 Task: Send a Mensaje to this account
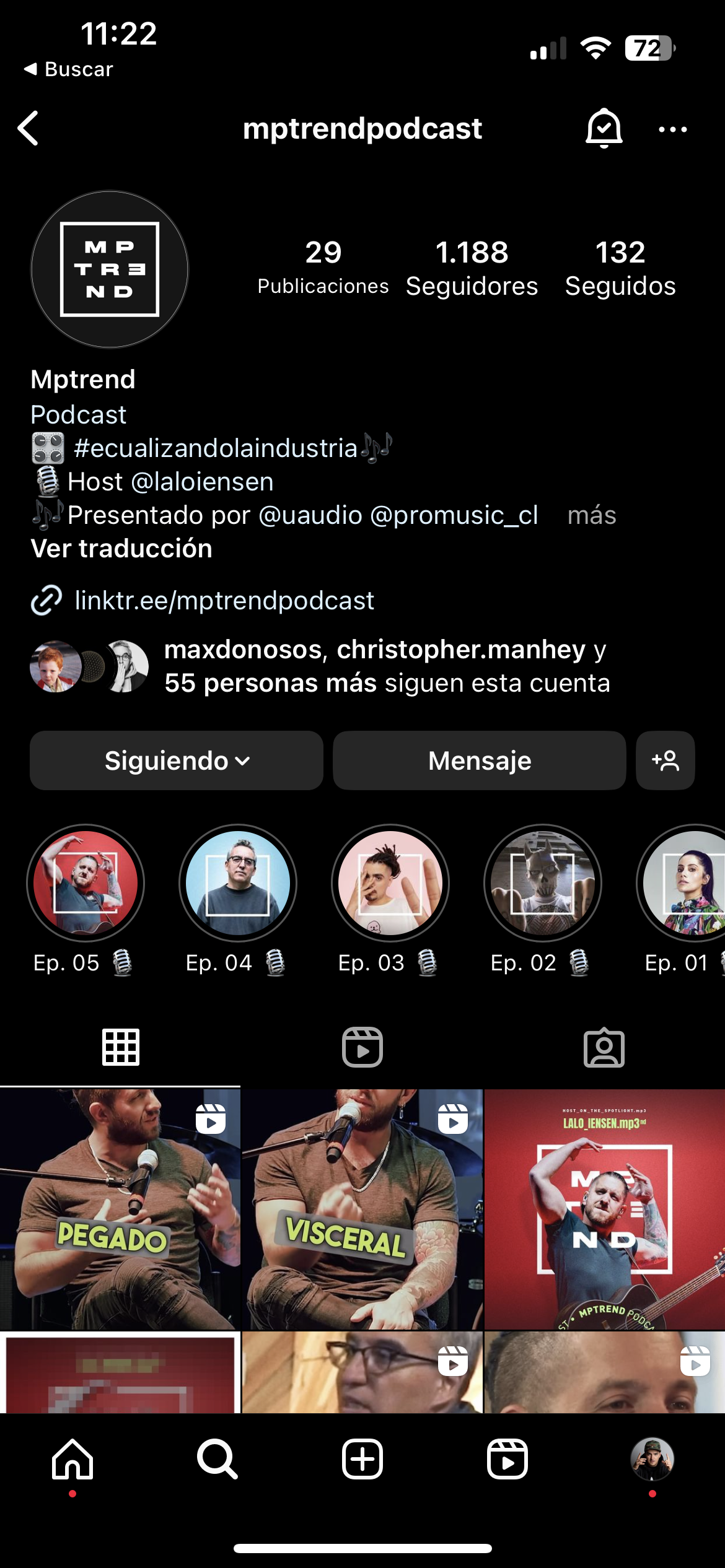pyautogui.click(x=479, y=760)
